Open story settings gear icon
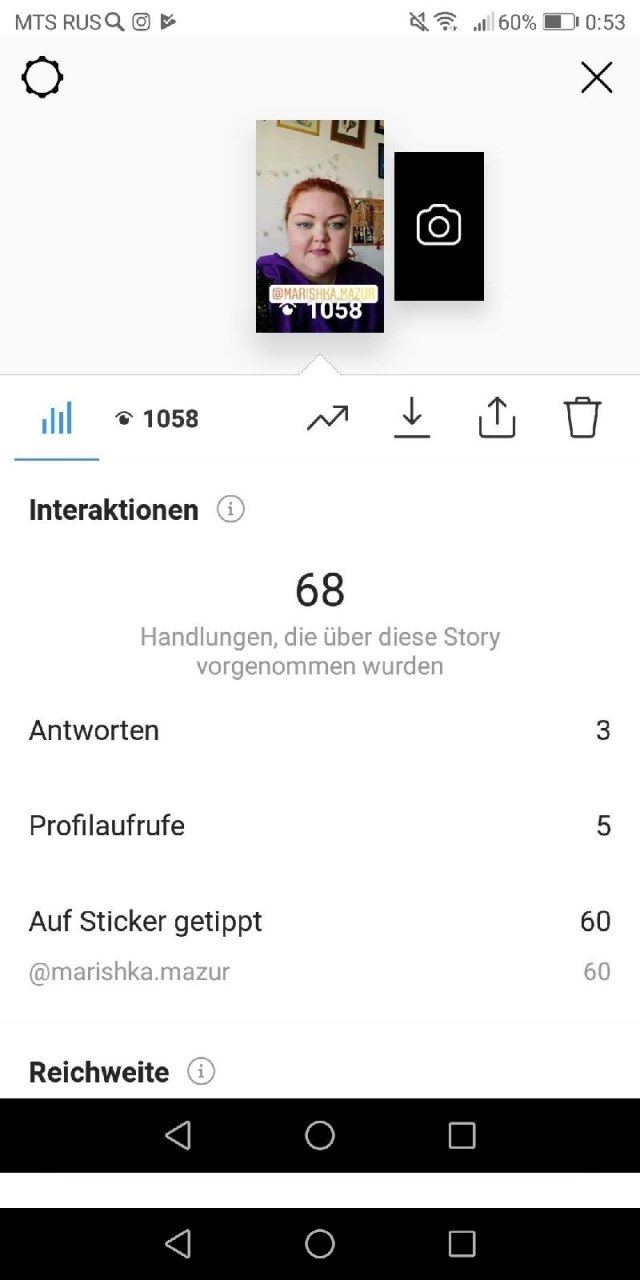 [x=42, y=78]
